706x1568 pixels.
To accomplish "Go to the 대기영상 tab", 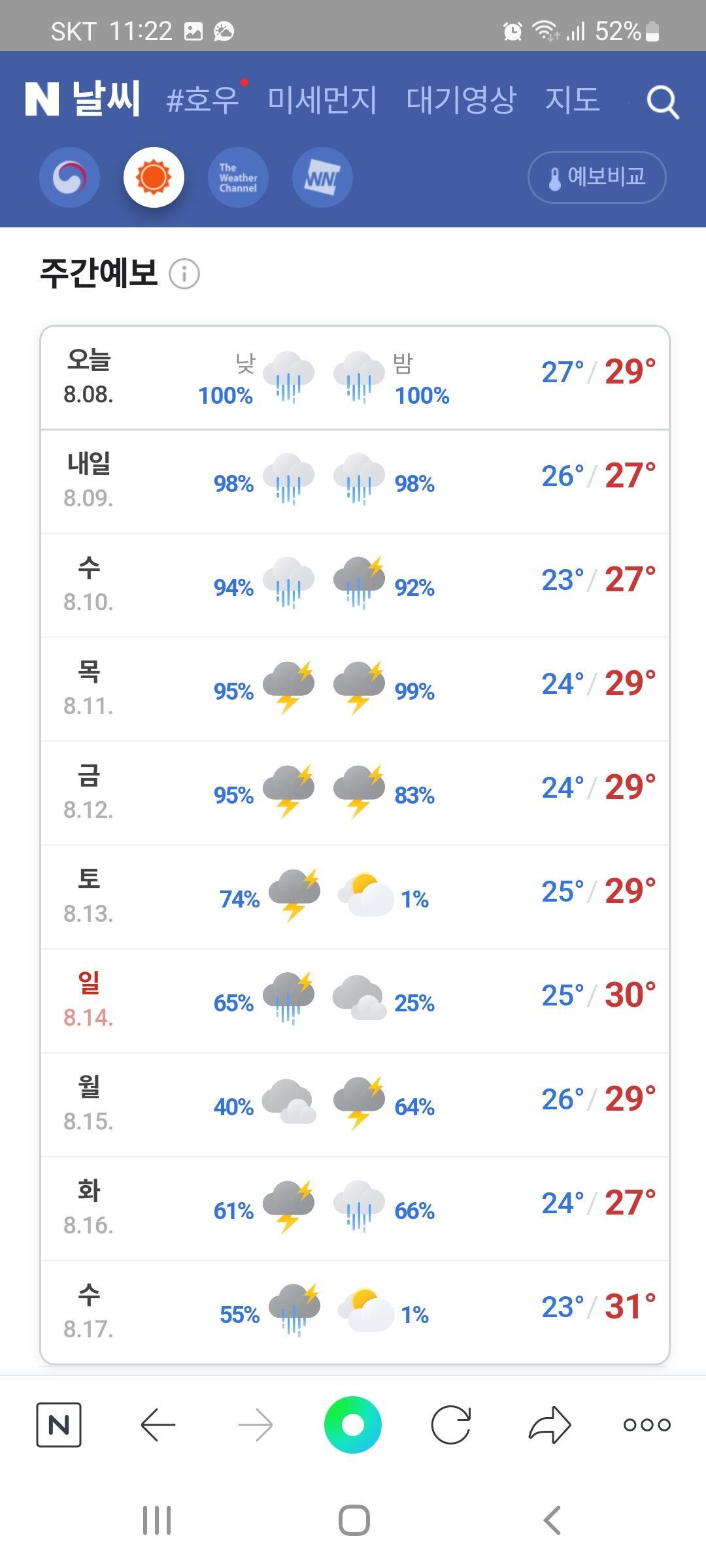I will [x=462, y=100].
